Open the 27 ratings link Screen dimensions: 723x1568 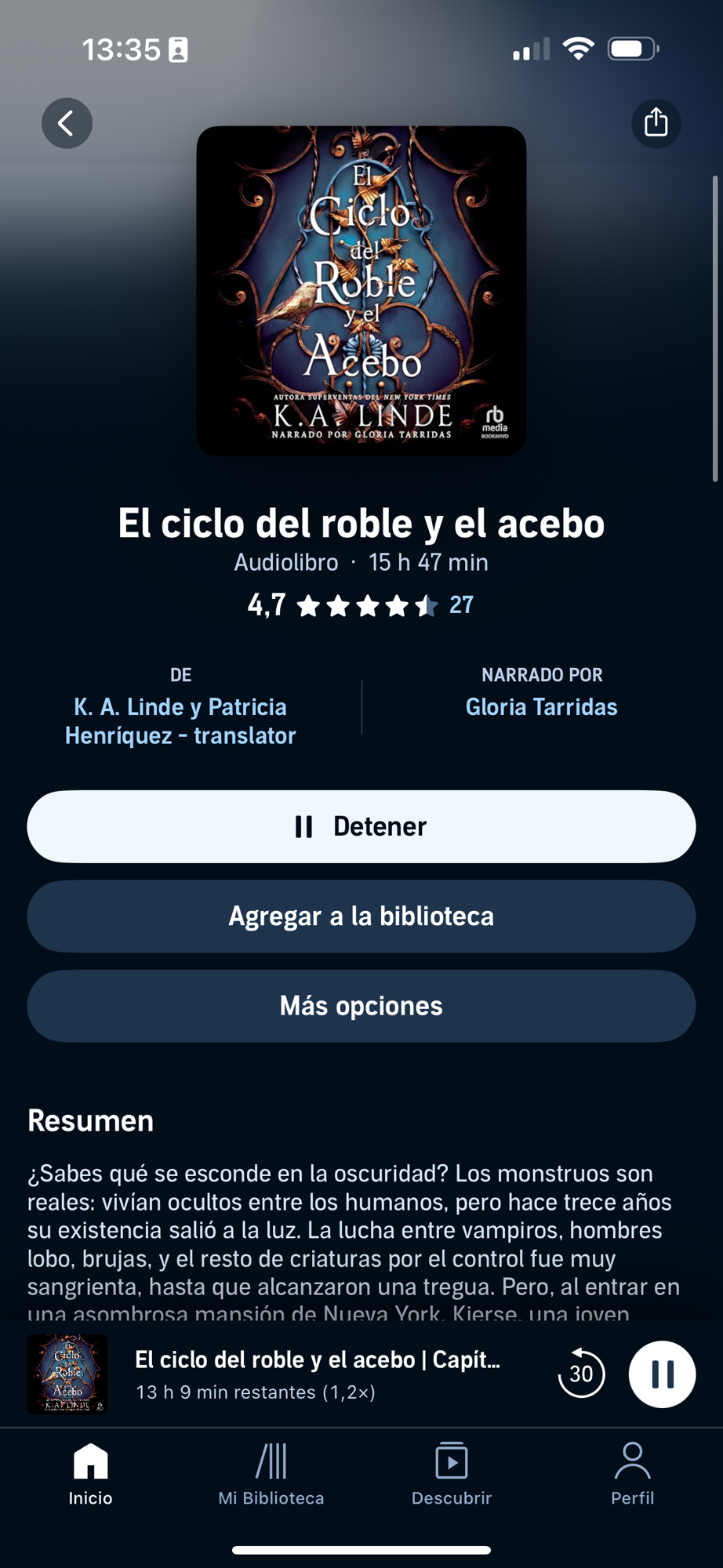click(x=461, y=604)
